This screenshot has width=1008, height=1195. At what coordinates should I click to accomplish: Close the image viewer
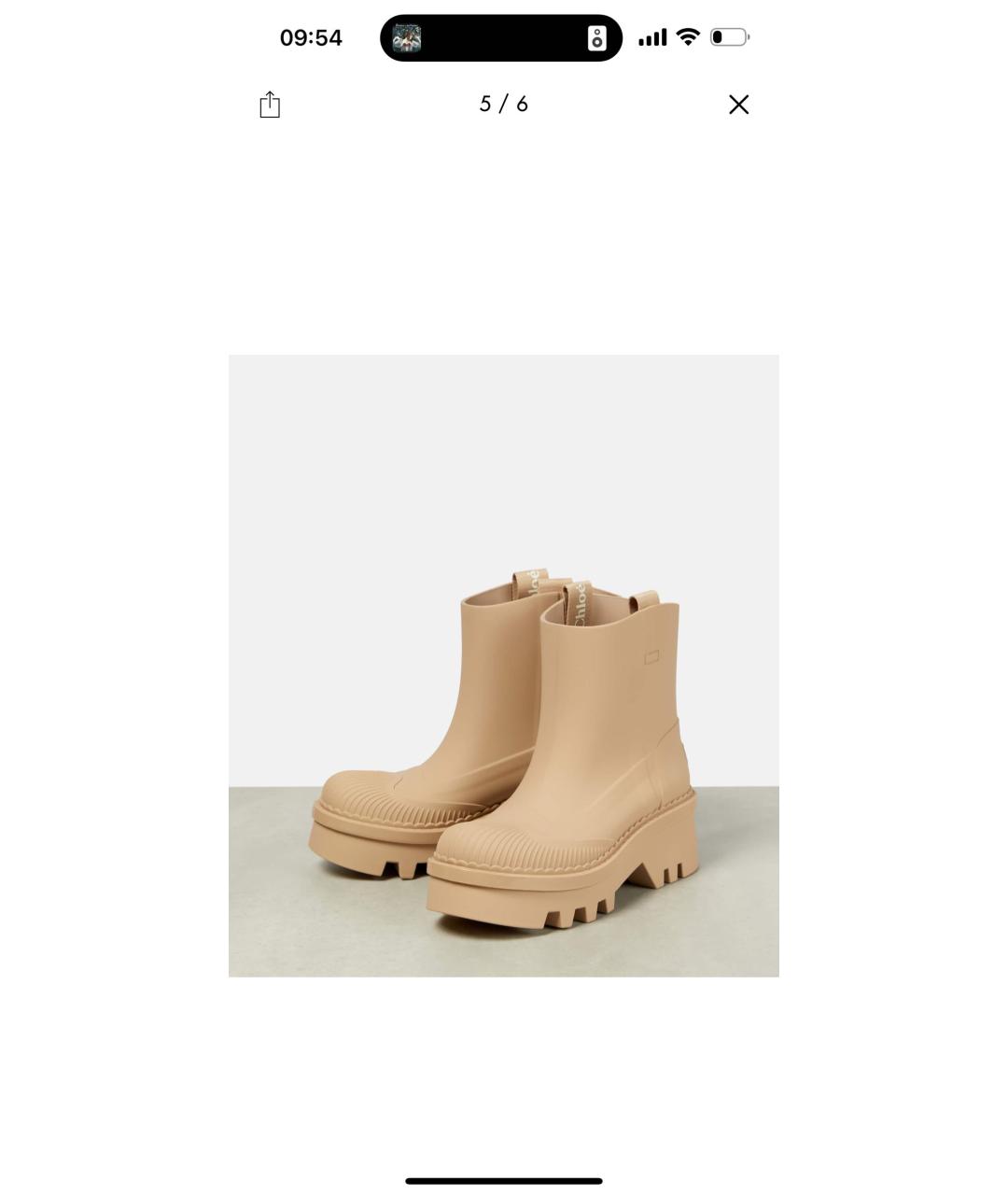click(x=738, y=105)
